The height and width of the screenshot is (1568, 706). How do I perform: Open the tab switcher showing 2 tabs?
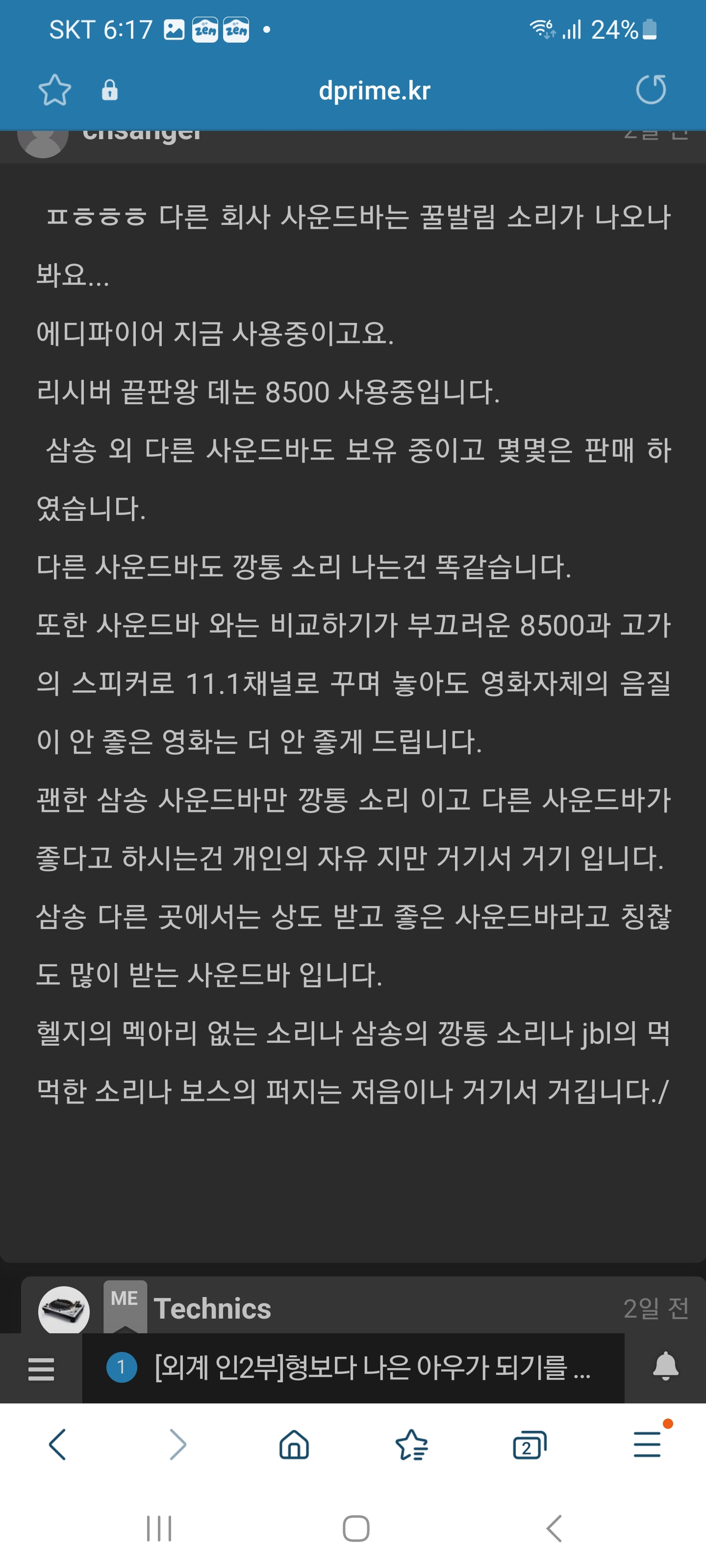(529, 1445)
